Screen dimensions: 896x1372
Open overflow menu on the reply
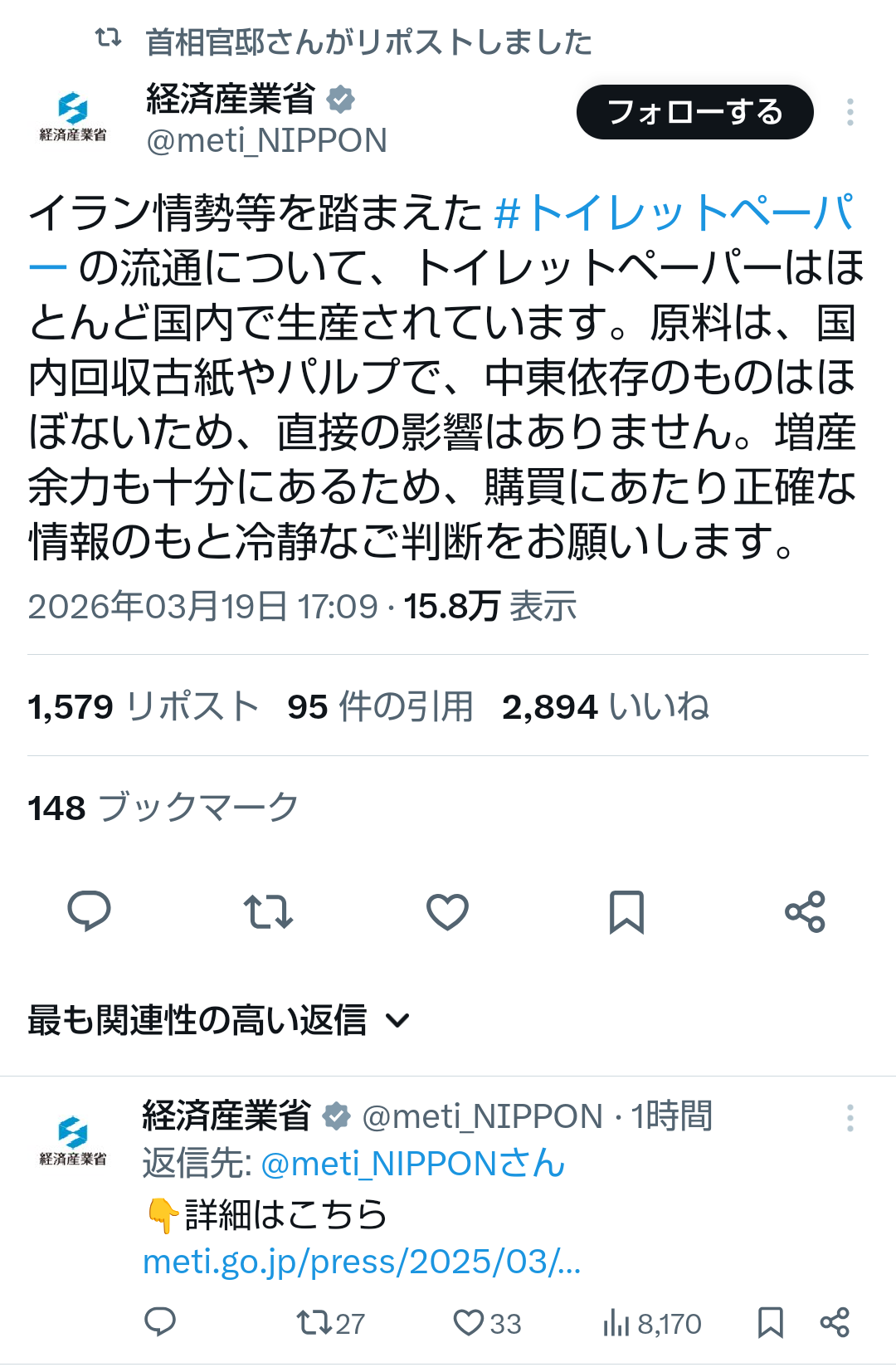point(850,1117)
